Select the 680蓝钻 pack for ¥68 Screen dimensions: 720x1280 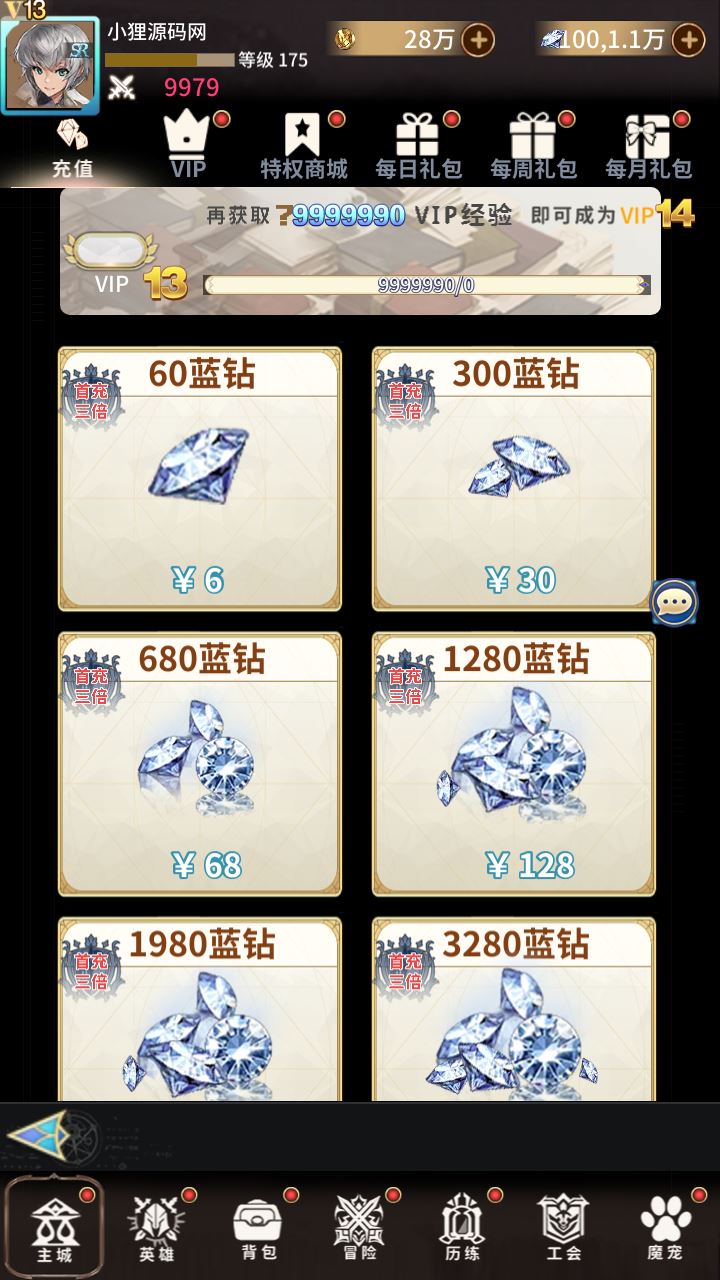tap(200, 763)
